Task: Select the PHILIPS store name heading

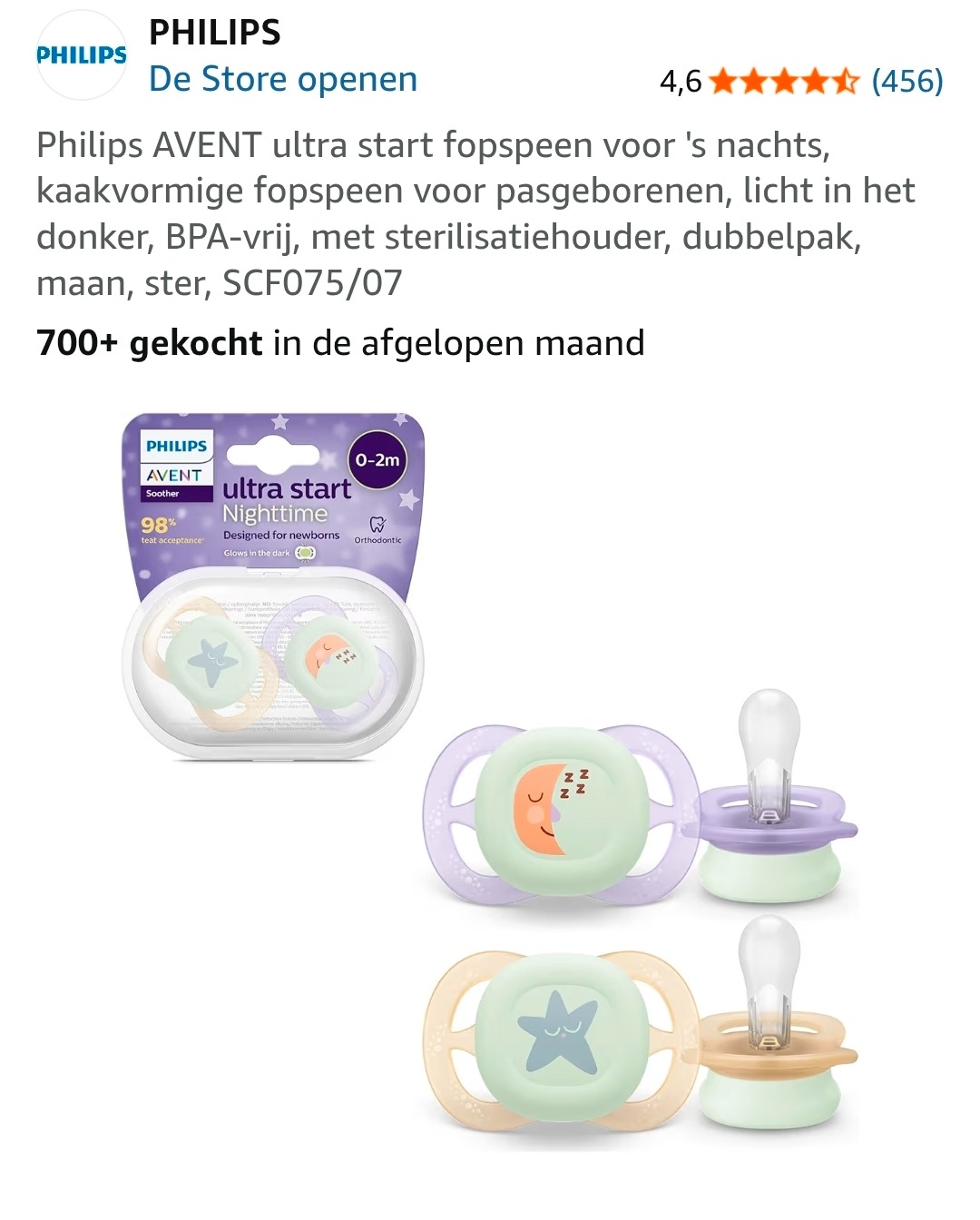Action: (213, 34)
